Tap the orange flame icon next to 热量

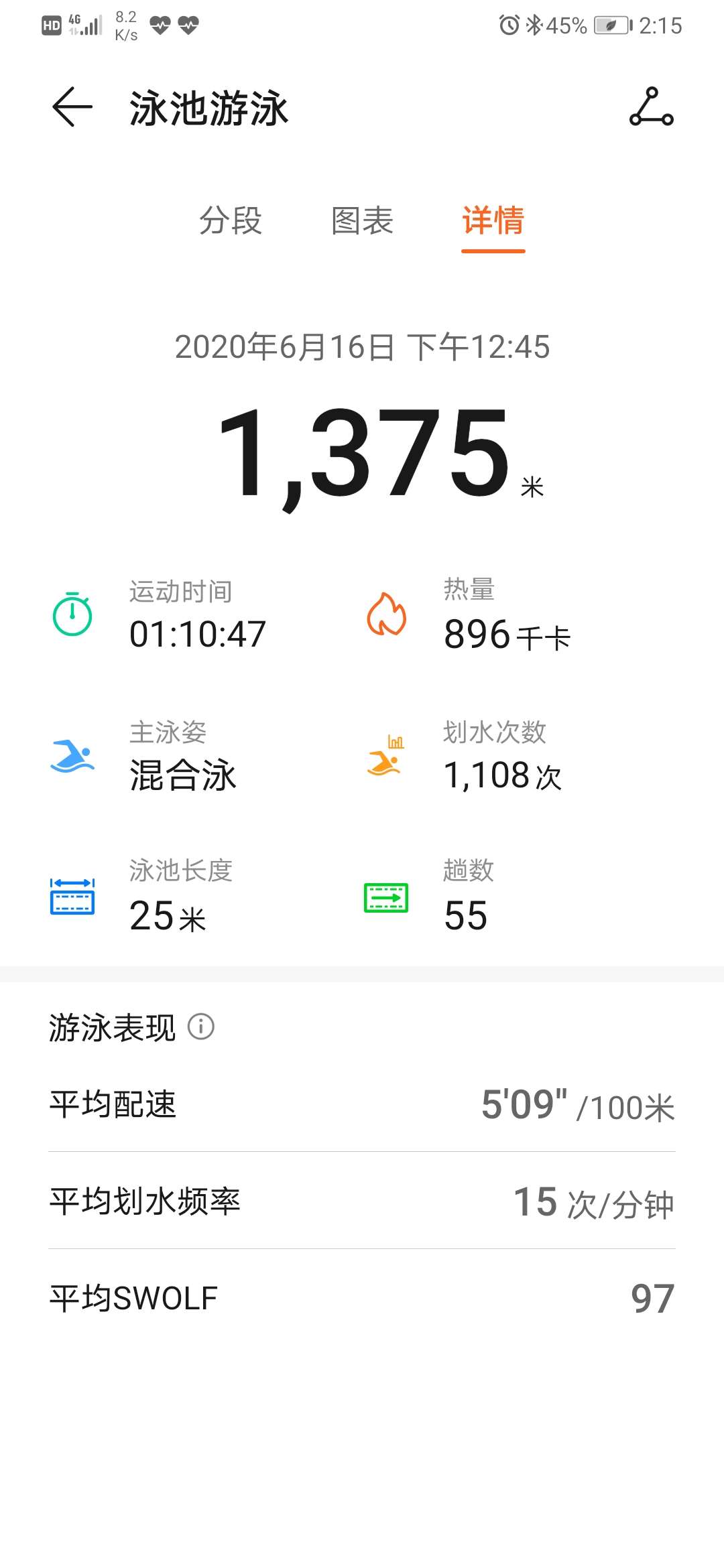click(385, 615)
